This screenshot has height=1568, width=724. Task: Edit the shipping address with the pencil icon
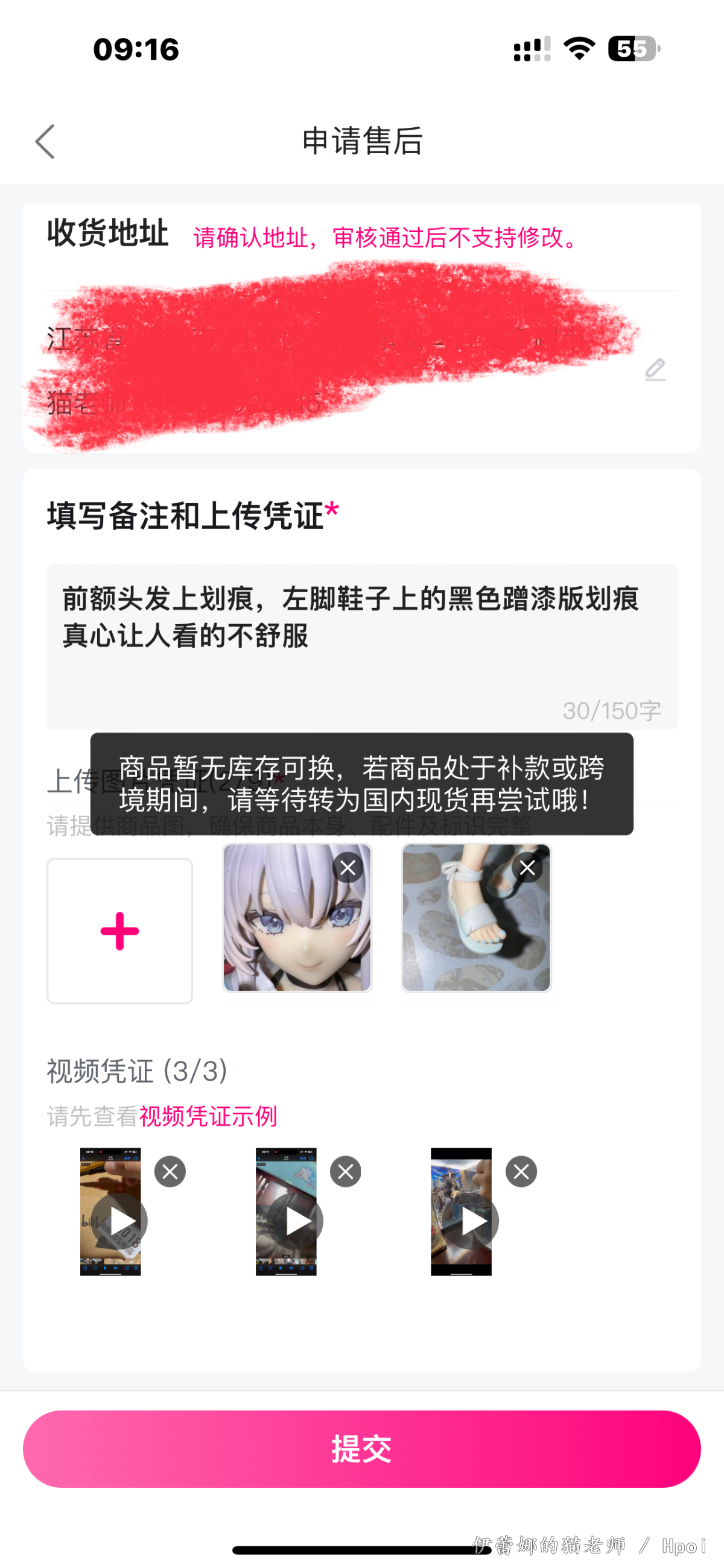(655, 370)
